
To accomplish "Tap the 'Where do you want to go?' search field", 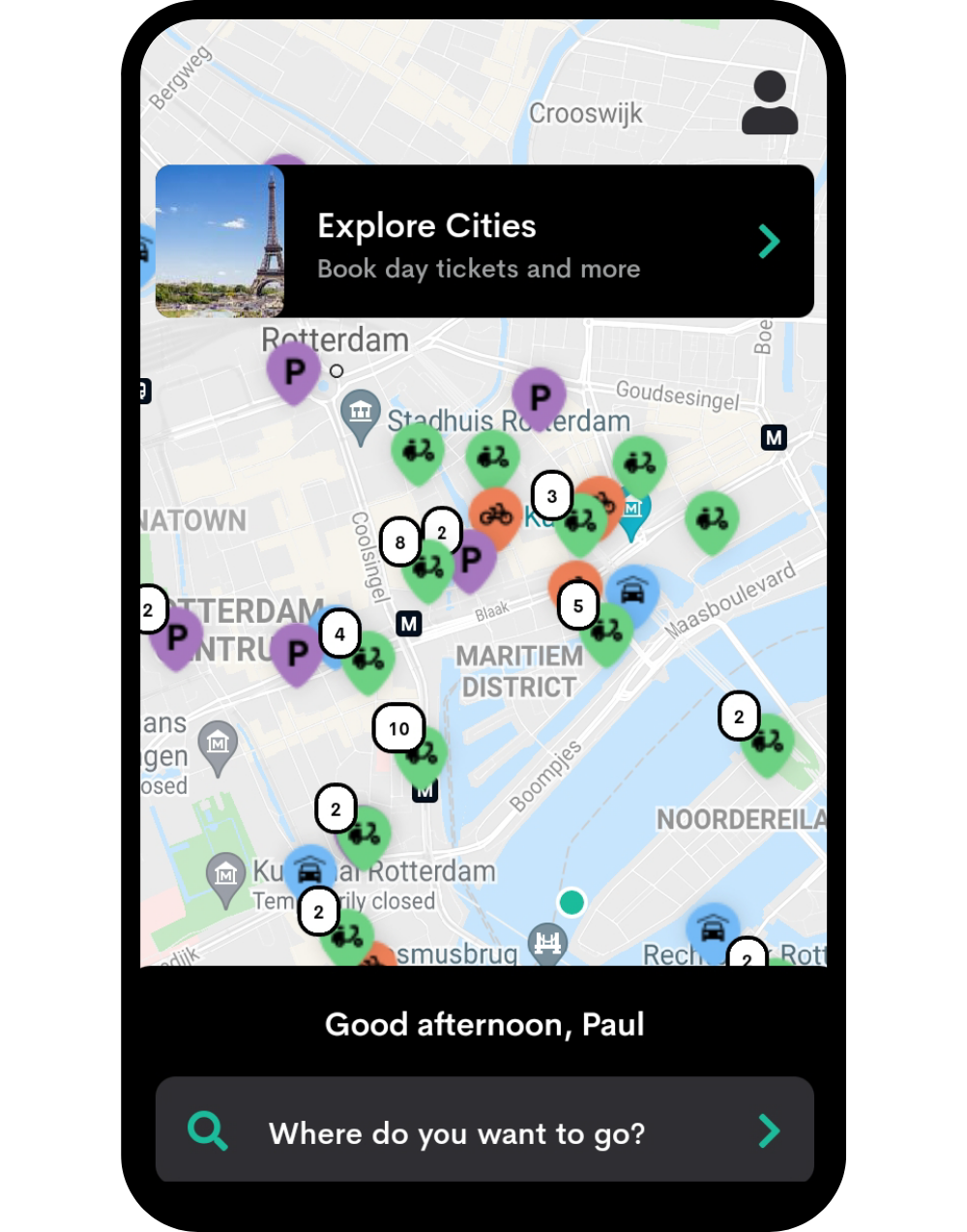I will click(x=483, y=1131).
